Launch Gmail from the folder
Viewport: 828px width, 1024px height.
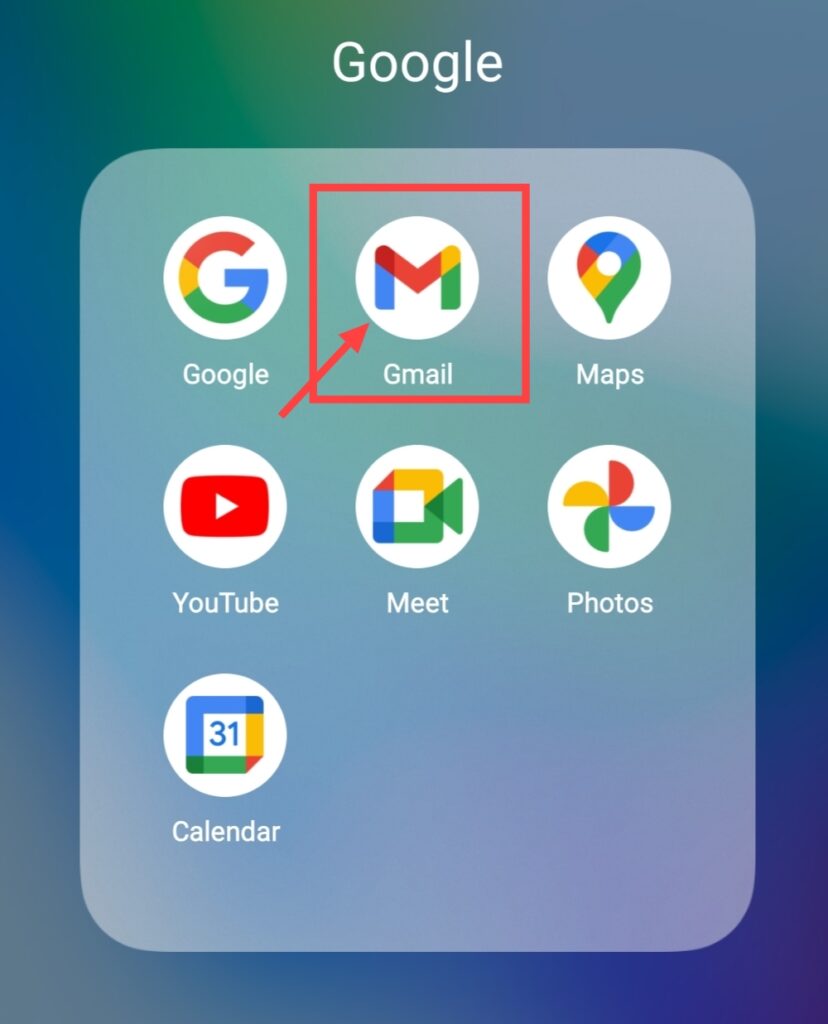tap(417, 278)
